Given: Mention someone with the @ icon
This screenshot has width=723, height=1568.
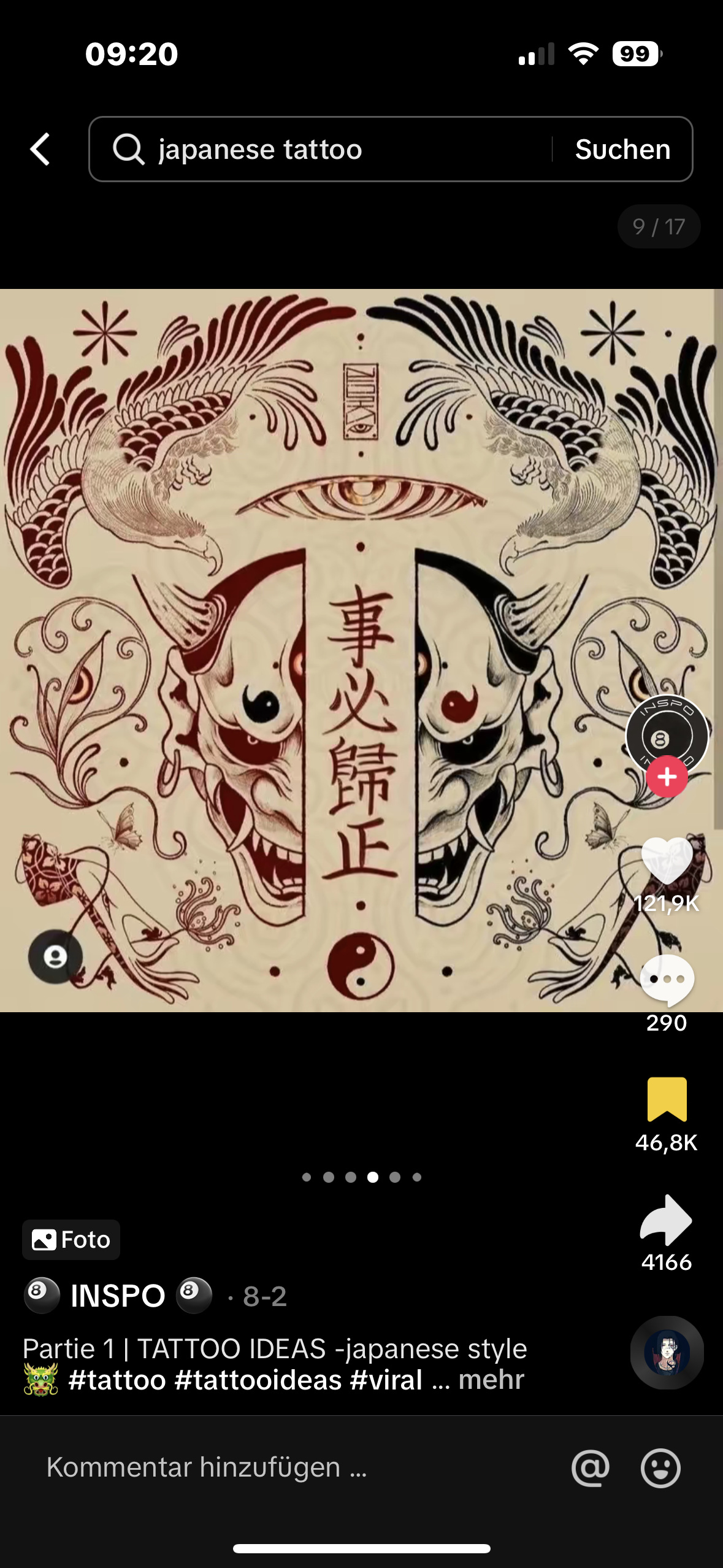Looking at the screenshot, I should [590, 1468].
